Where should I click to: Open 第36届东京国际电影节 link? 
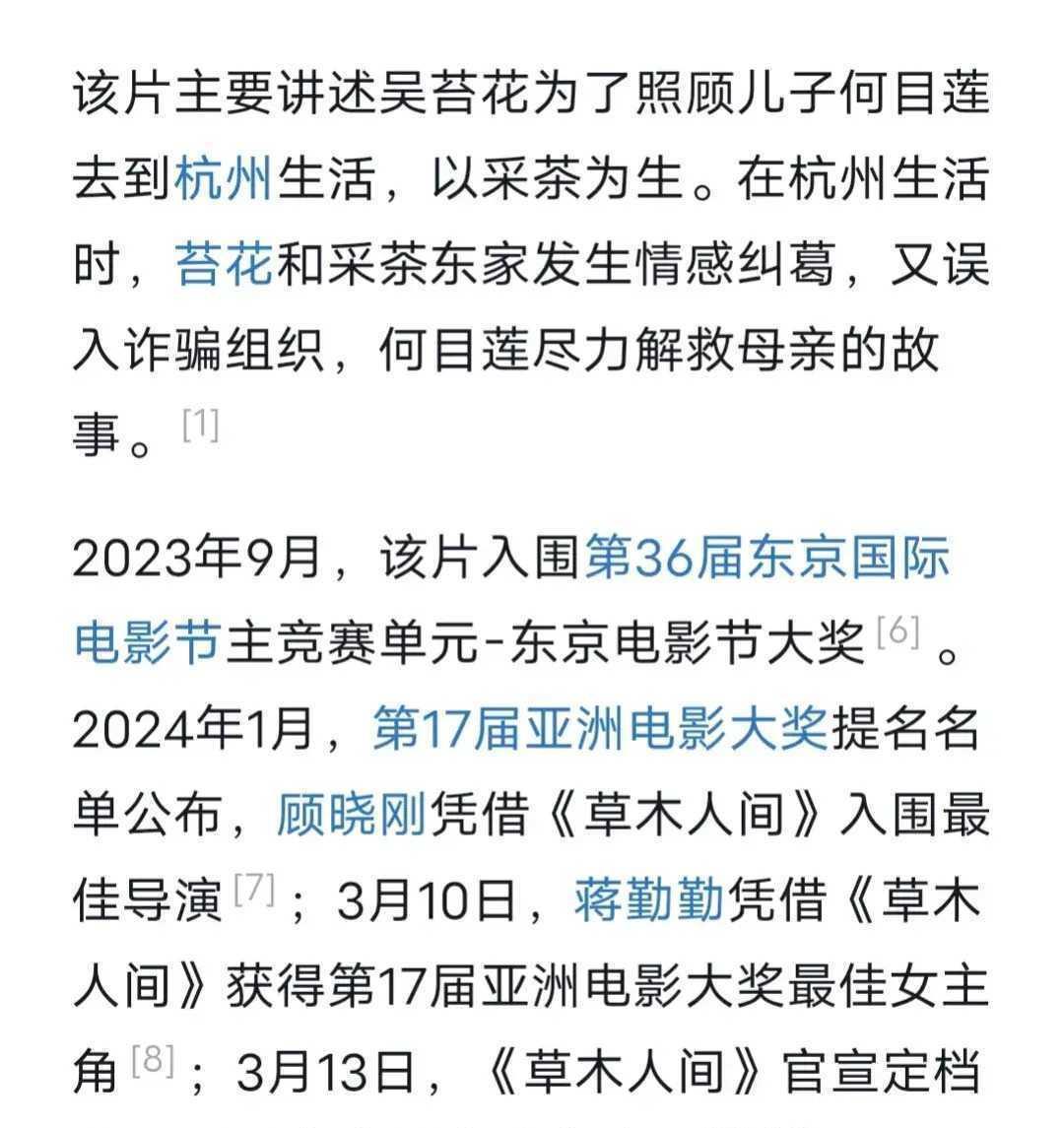[767, 561]
